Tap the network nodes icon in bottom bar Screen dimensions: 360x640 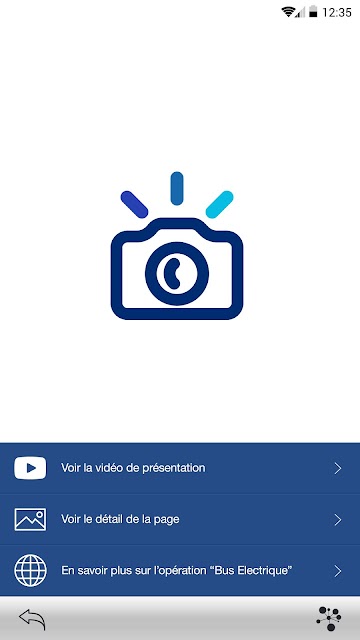pos(329,619)
